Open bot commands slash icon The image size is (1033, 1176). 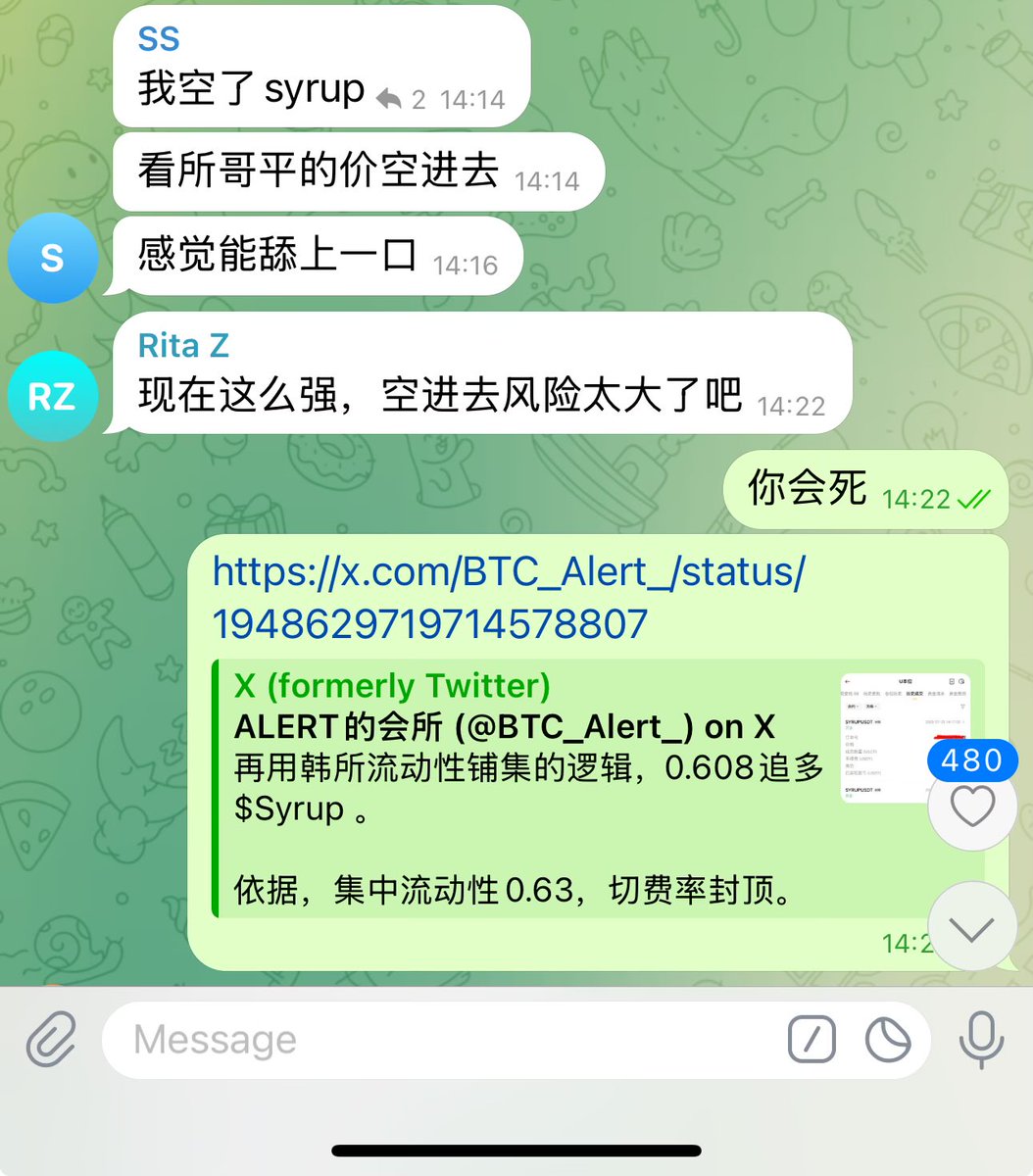click(x=812, y=1039)
